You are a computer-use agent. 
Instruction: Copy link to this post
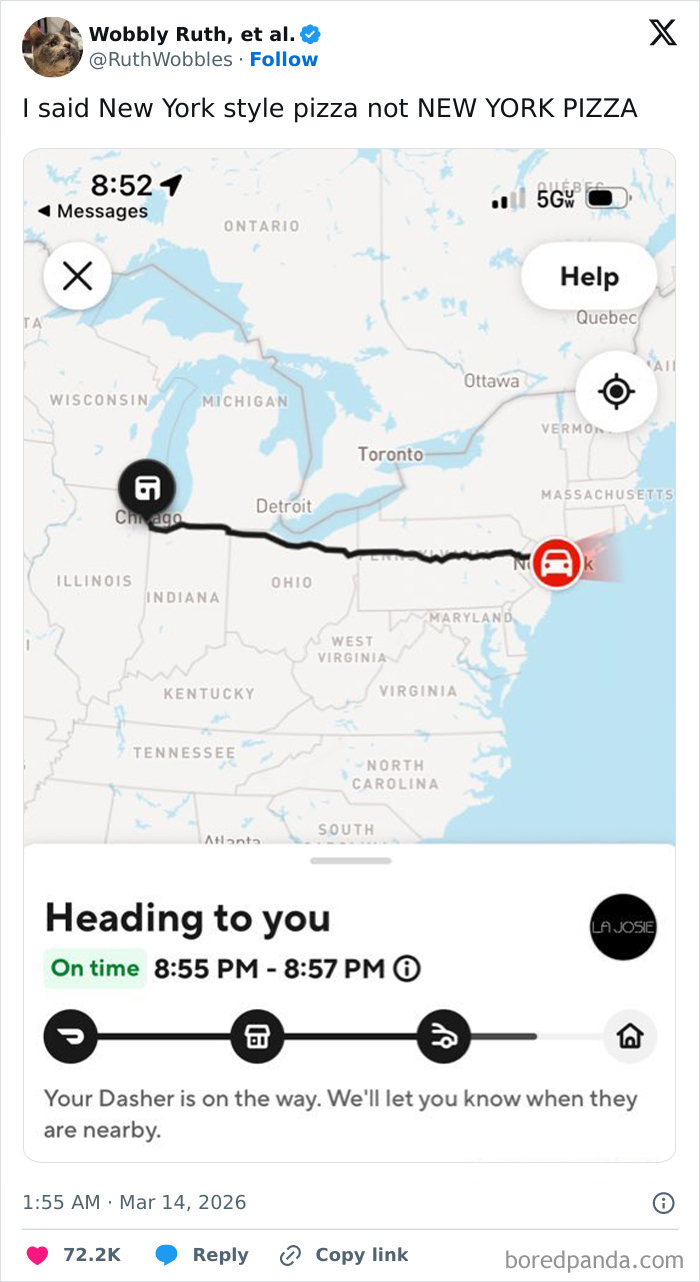click(x=344, y=1254)
